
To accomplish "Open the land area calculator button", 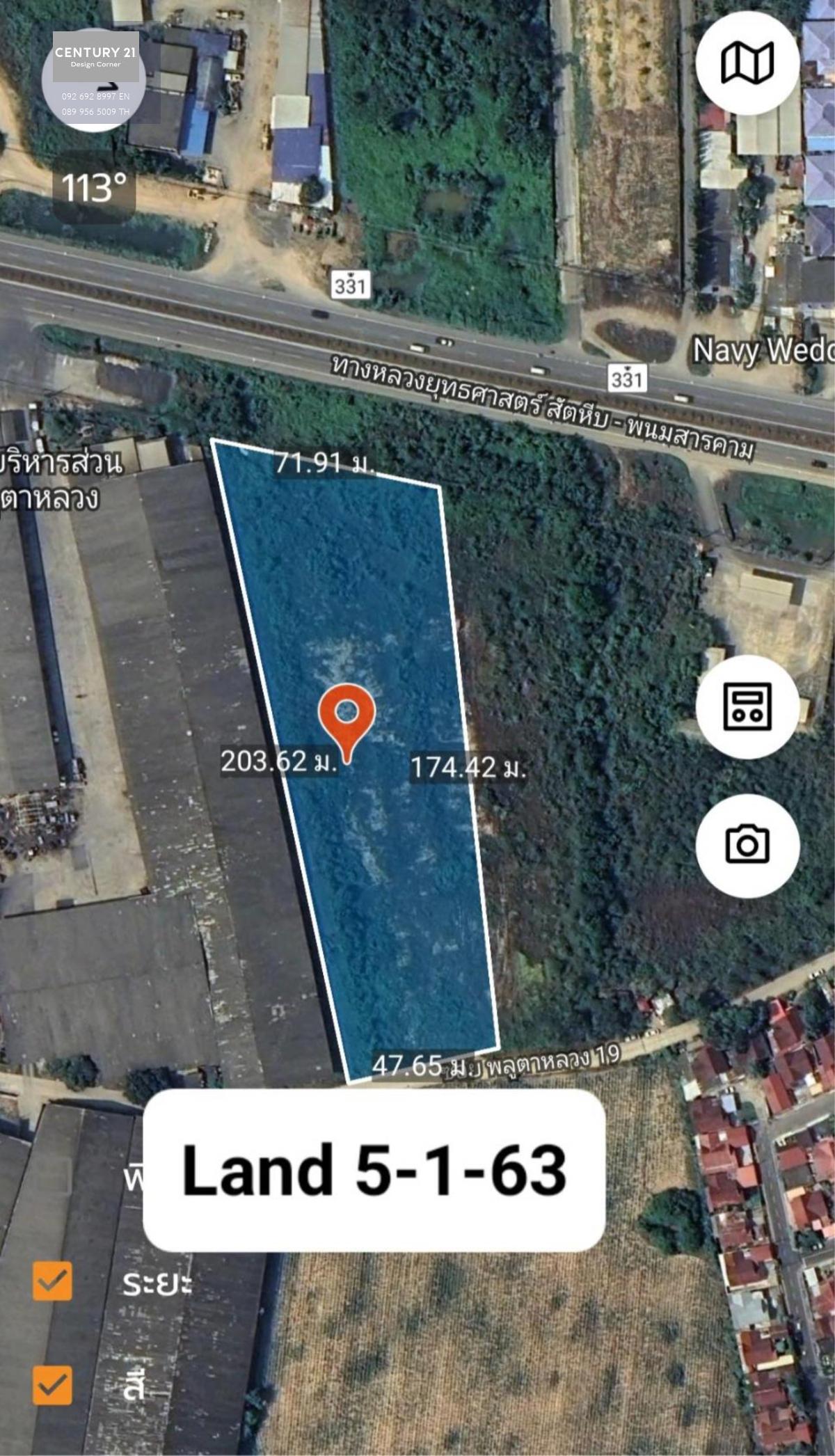I will 747,706.
